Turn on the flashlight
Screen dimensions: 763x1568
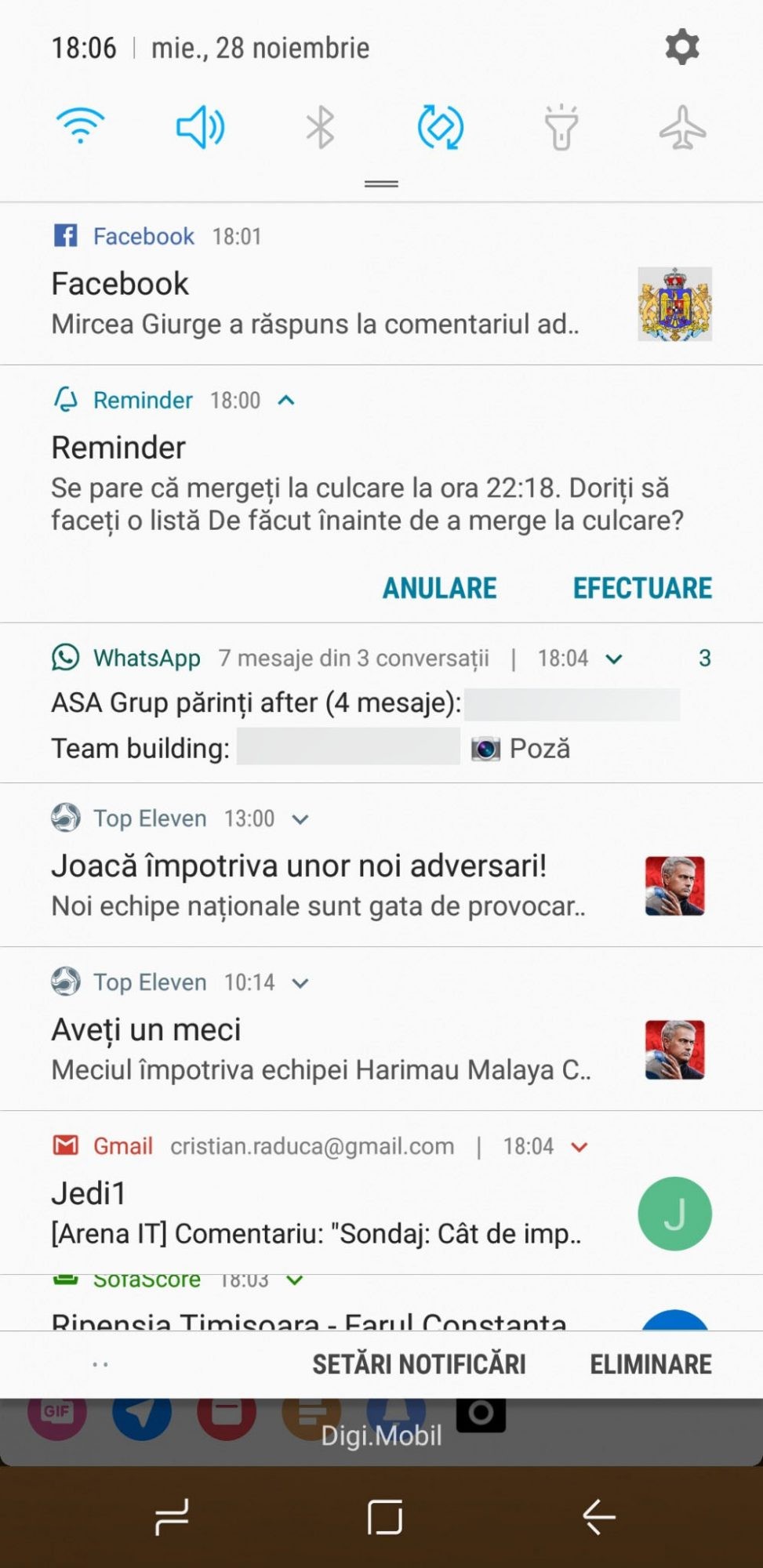pyautogui.click(x=561, y=127)
